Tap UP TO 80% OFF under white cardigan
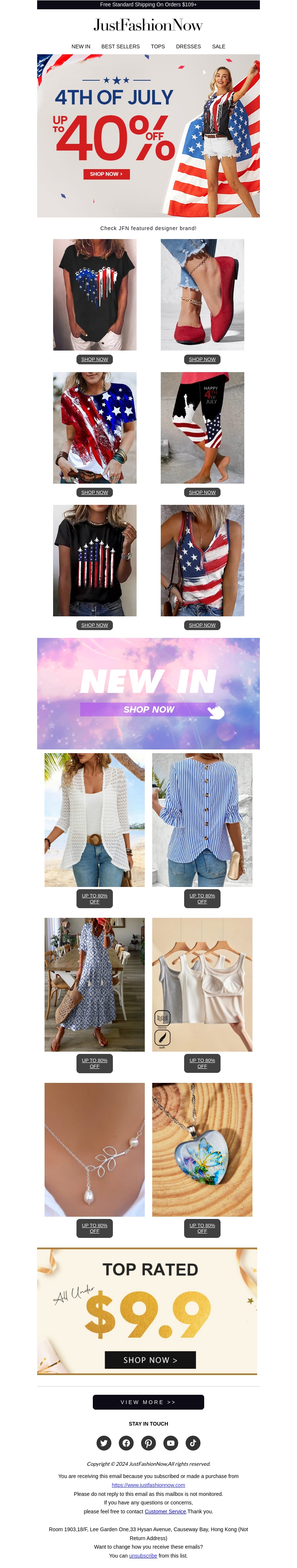 pyautogui.click(x=95, y=898)
